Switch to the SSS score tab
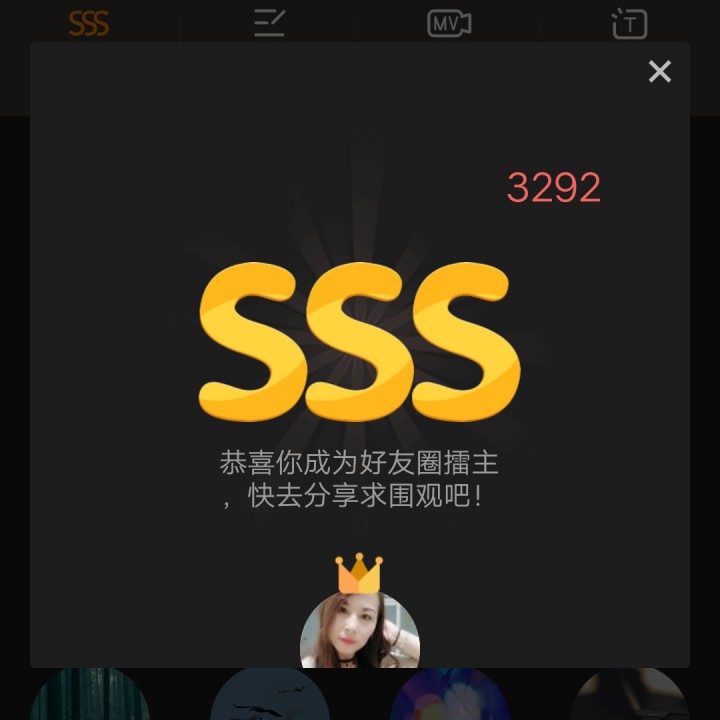Screen dimensions: 720x720 tap(89, 24)
